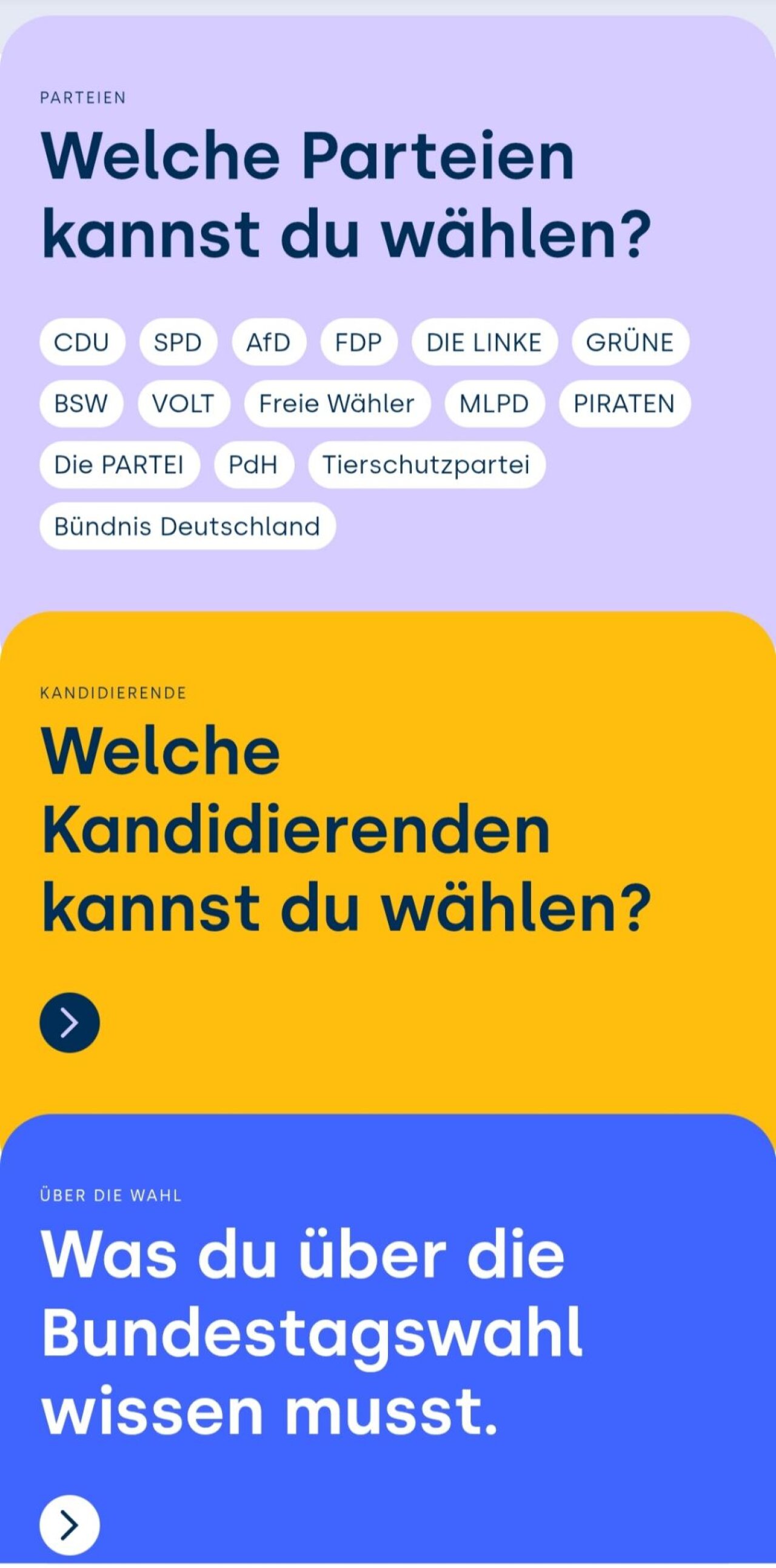The height and width of the screenshot is (1568, 776).
Task: Open the PIRATEN party information
Action: pyautogui.click(x=624, y=403)
